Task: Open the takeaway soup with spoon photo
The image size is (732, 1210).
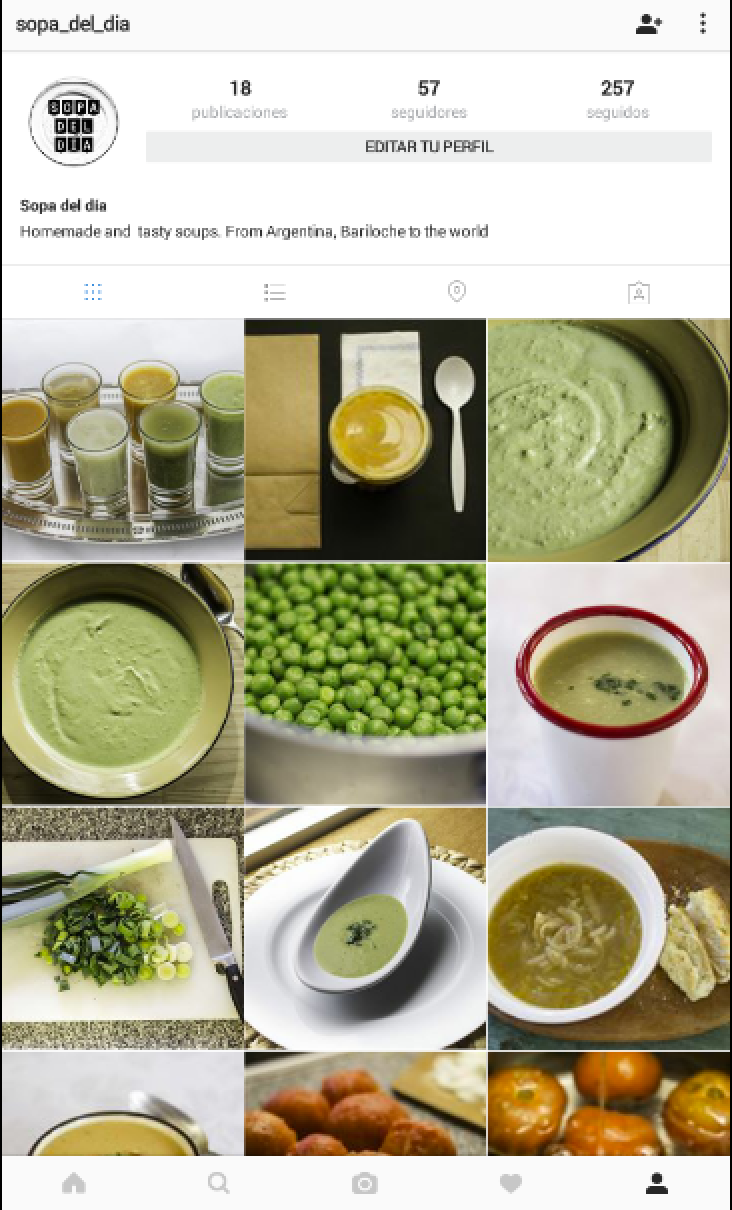Action: point(365,440)
